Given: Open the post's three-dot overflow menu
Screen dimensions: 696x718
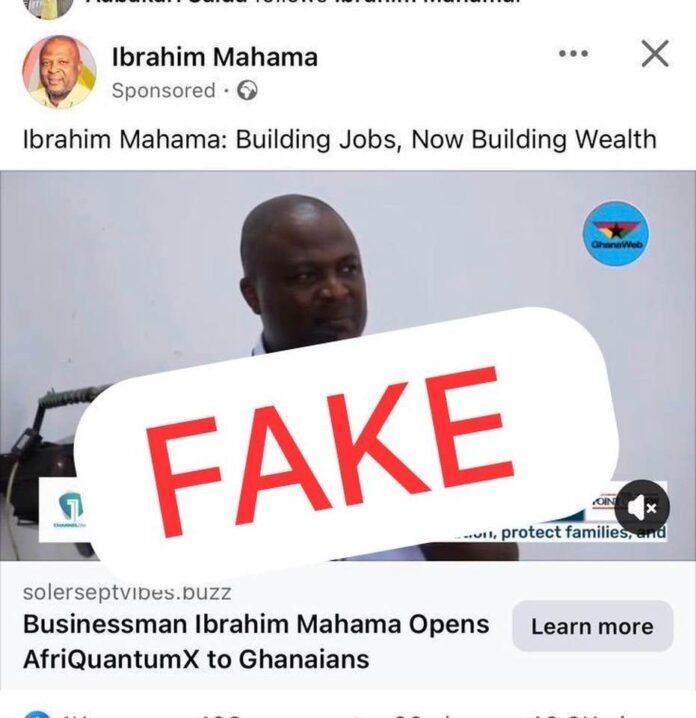Looking at the screenshot, I should [573, 54].
